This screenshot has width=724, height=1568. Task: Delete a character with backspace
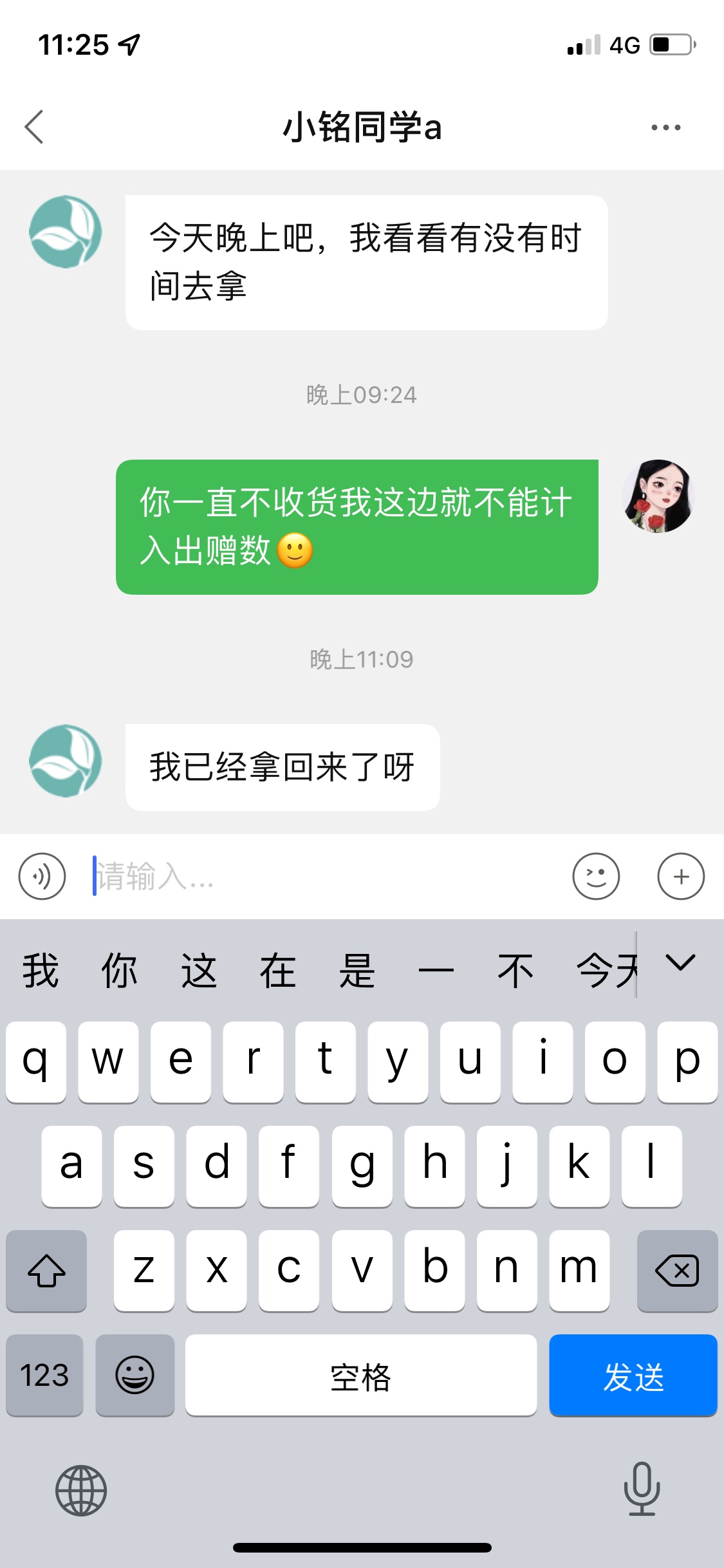click(677, 1271)
